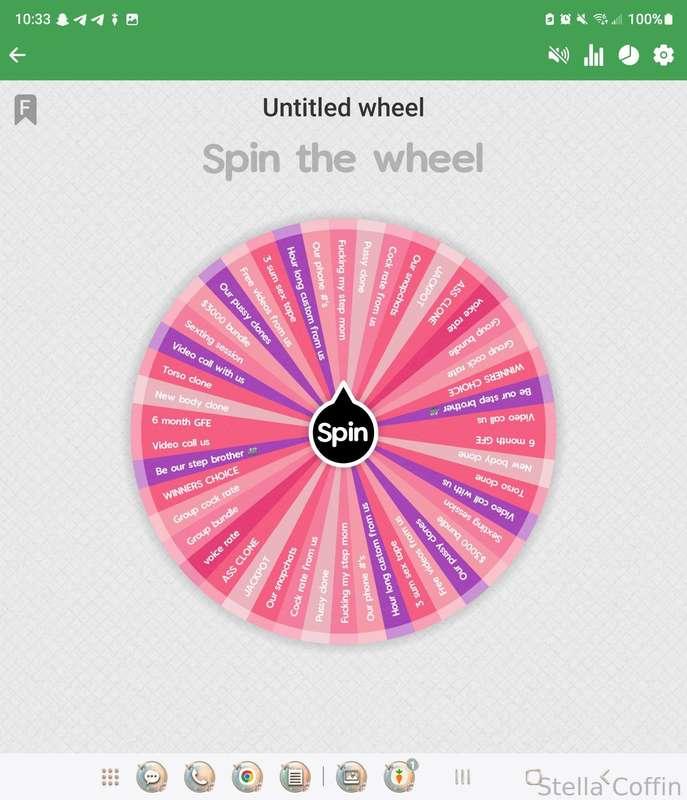Open the pie chart view

point(628,55)
